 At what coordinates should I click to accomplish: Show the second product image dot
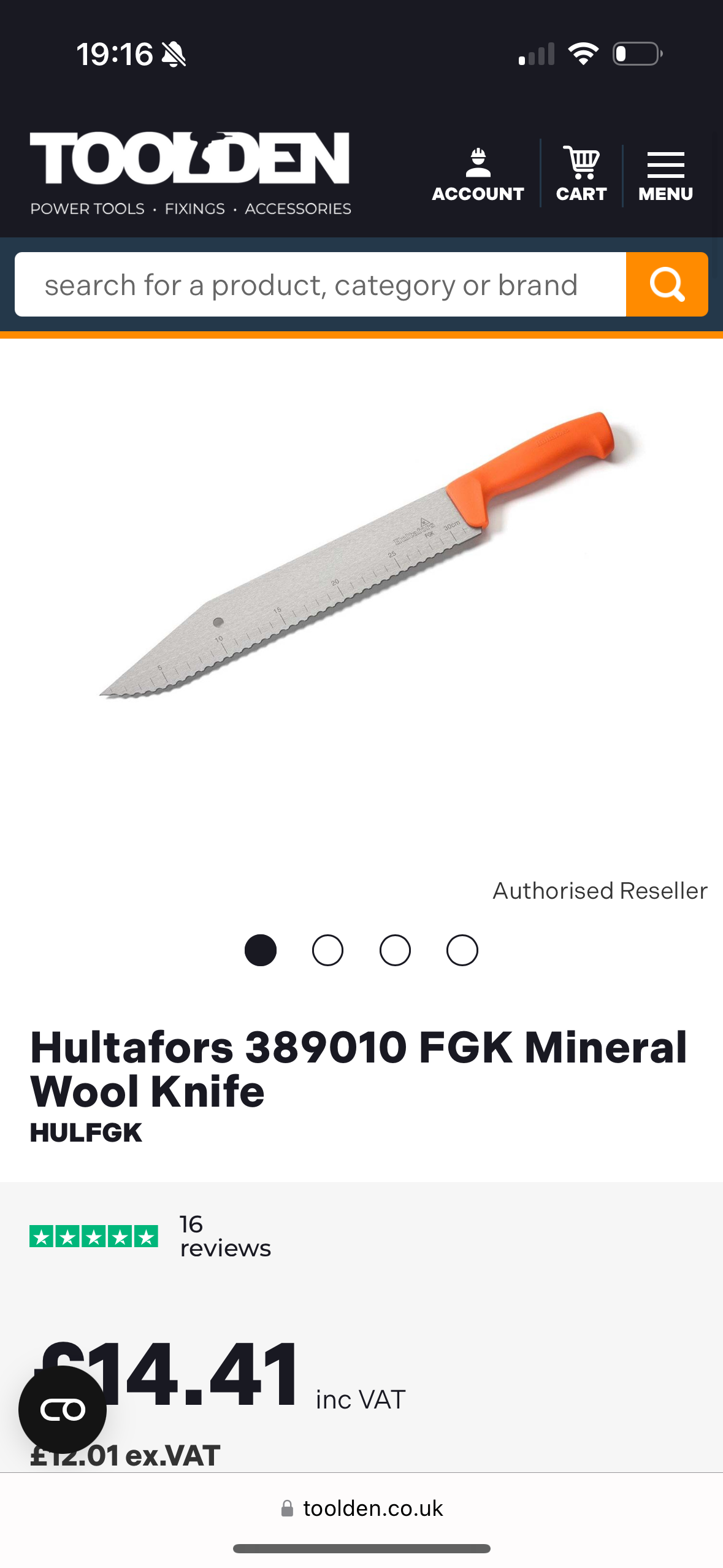click(327, 950)
